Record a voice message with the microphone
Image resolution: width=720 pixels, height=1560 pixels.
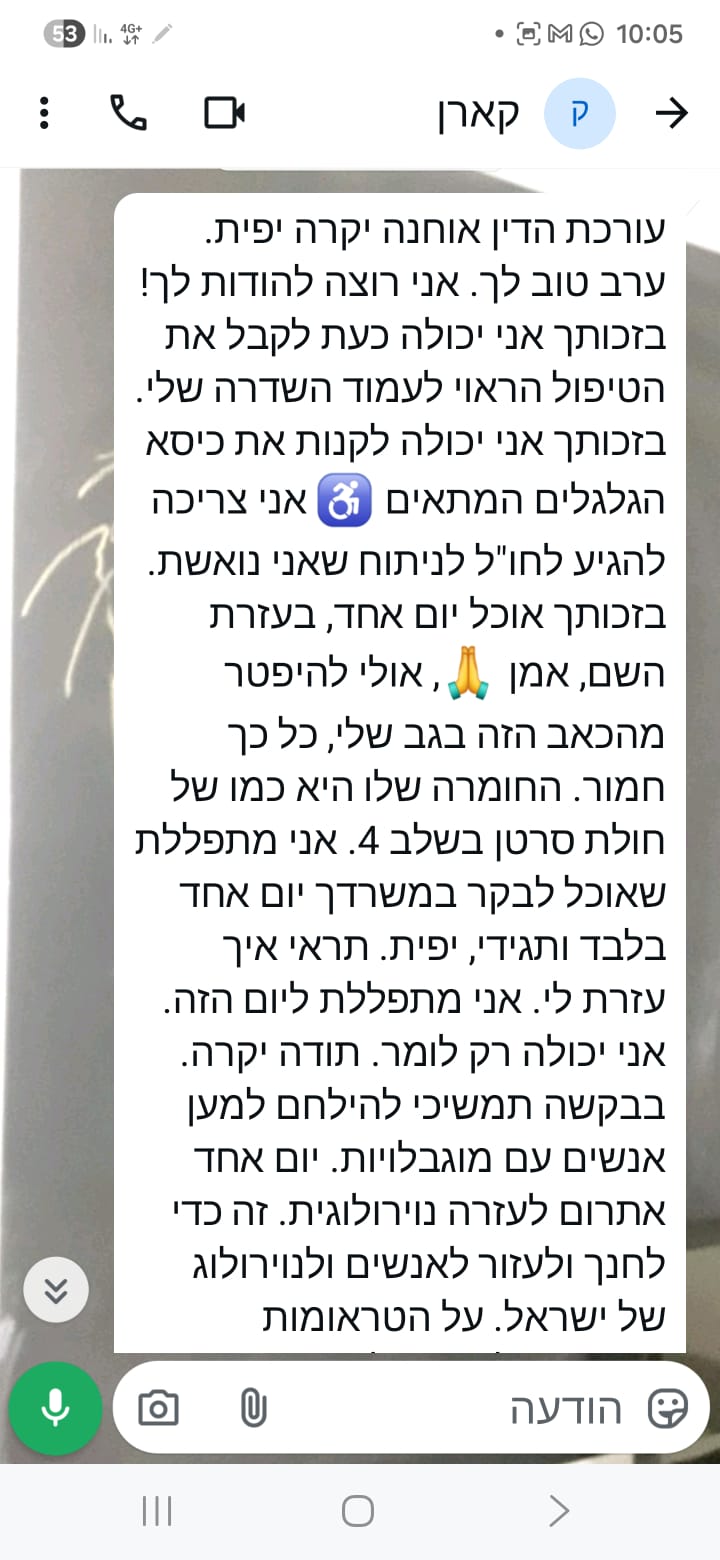point(56,1409)
